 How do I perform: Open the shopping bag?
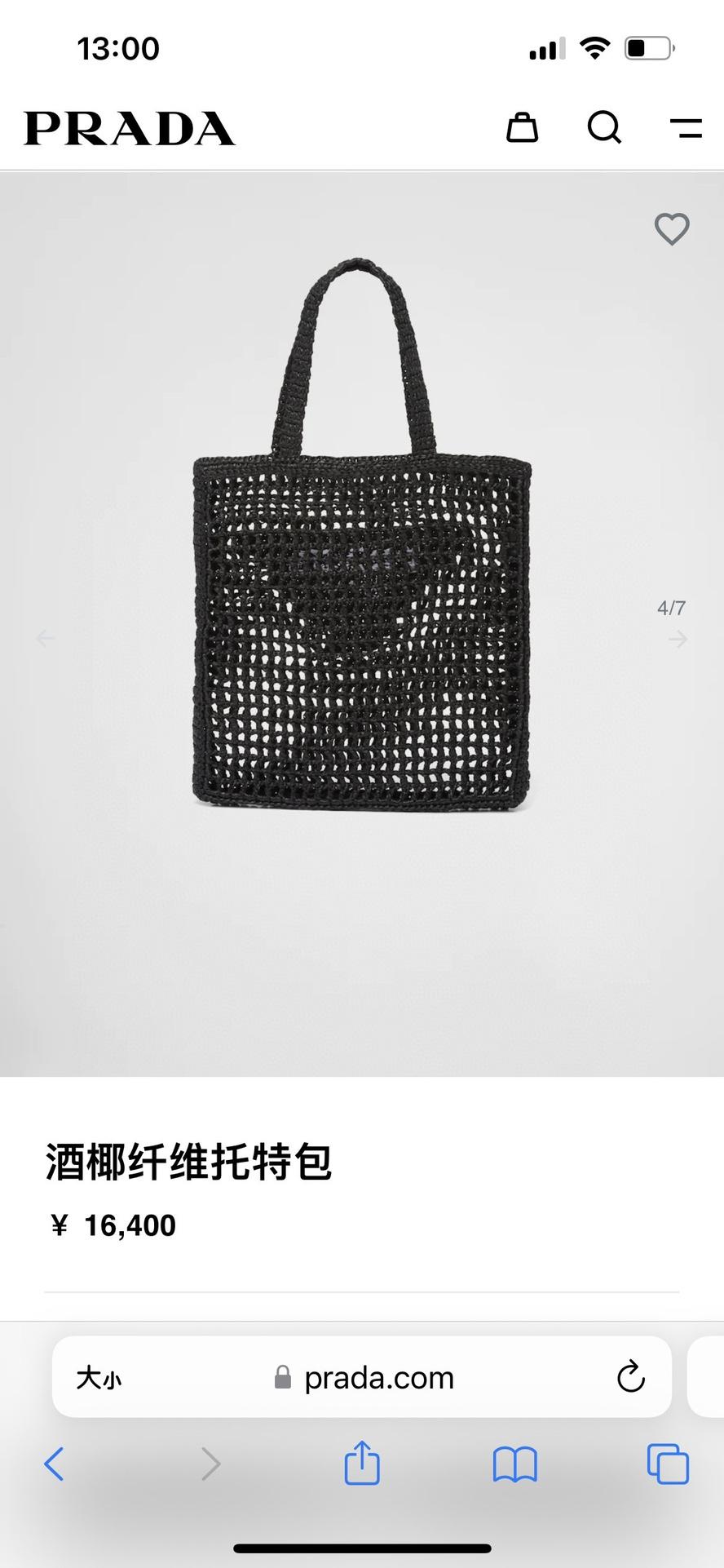[x=522, y=128]
